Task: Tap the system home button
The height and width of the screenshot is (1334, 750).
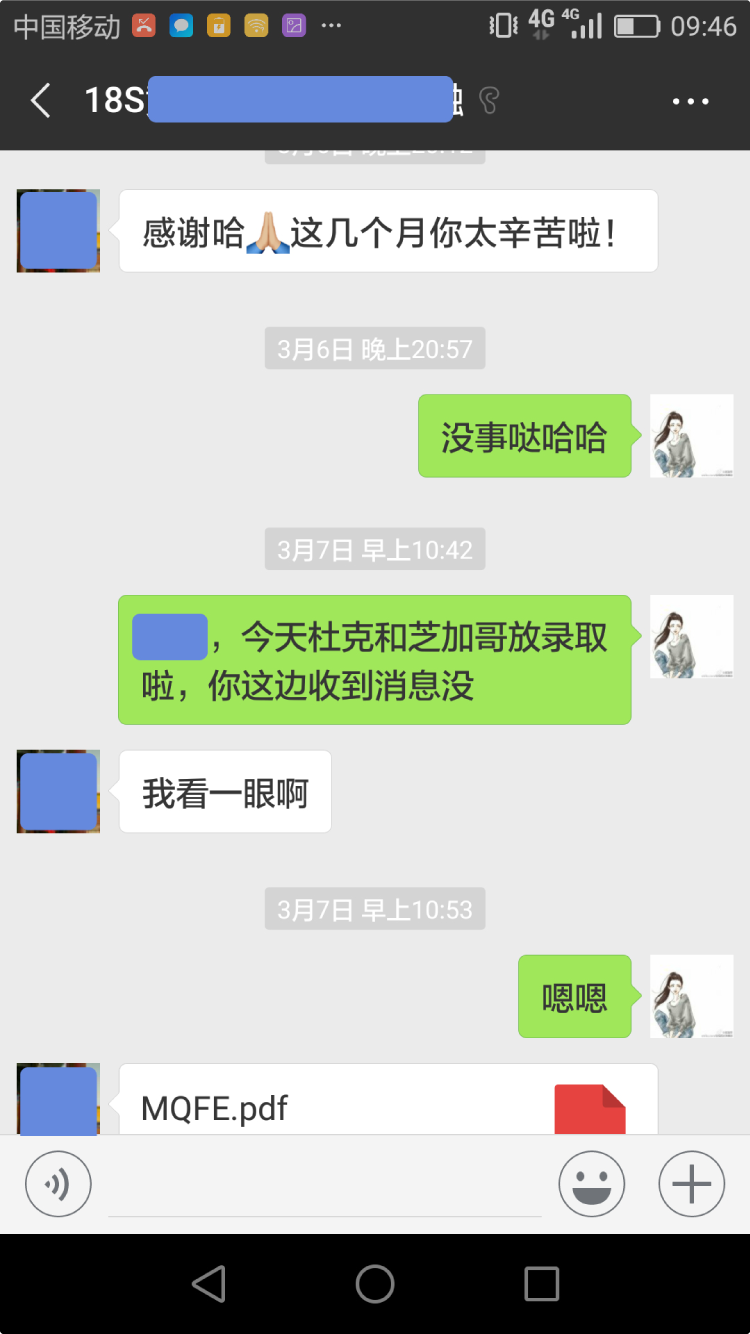Action: pyautogui.click(x=375, y=1283)
